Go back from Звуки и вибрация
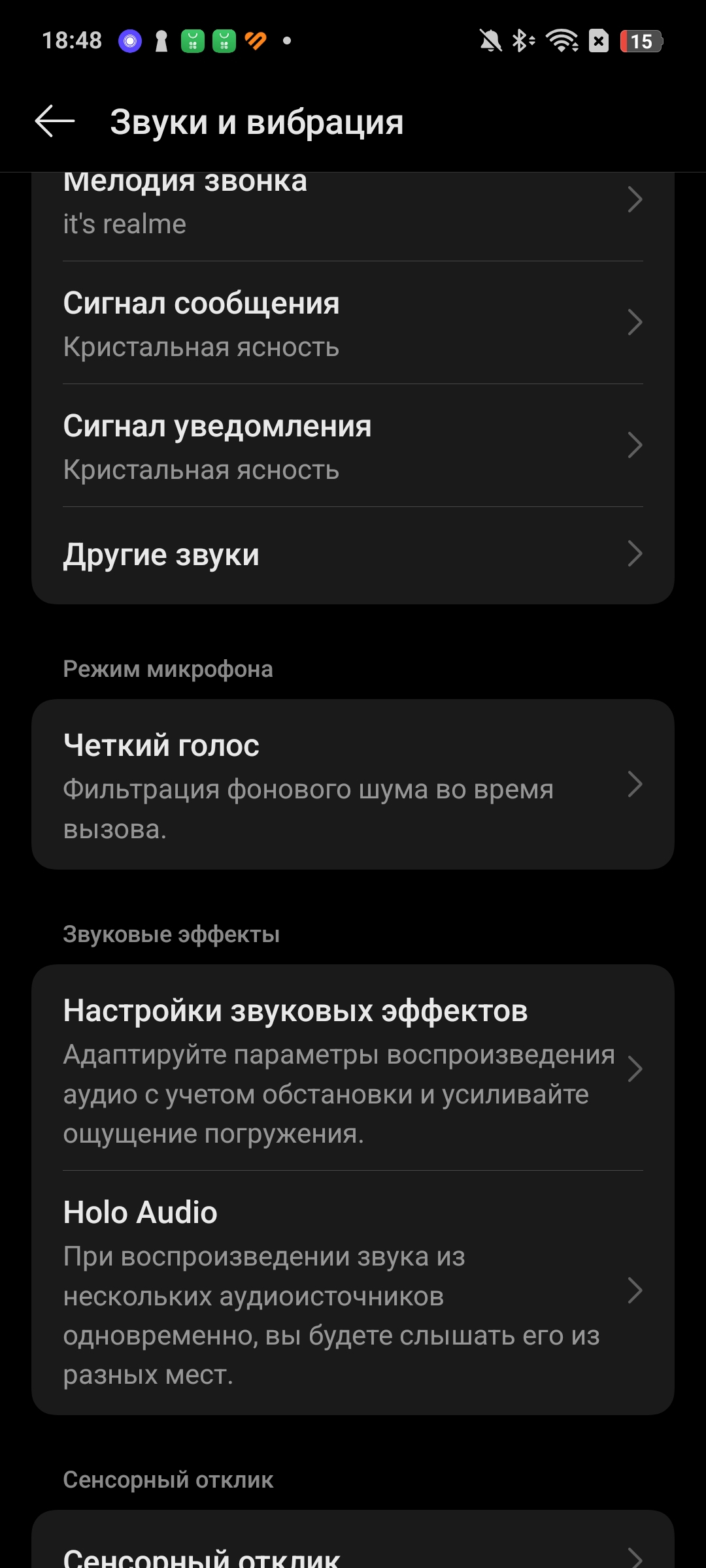This screenshot has width=706, height=1568. [55, 122]
